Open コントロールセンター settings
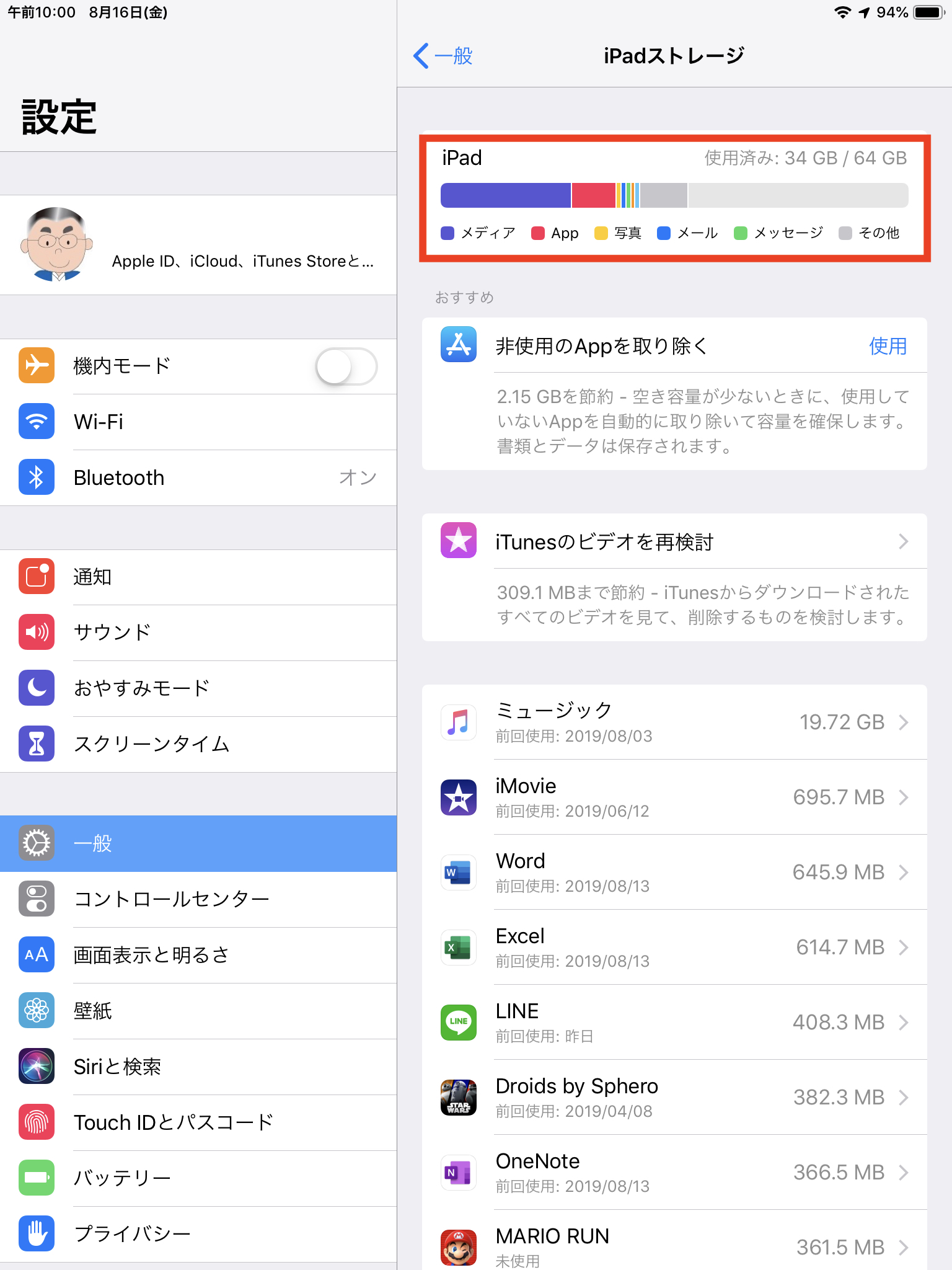The width and height of the screenshot is (952, 1270). [198, 899]
